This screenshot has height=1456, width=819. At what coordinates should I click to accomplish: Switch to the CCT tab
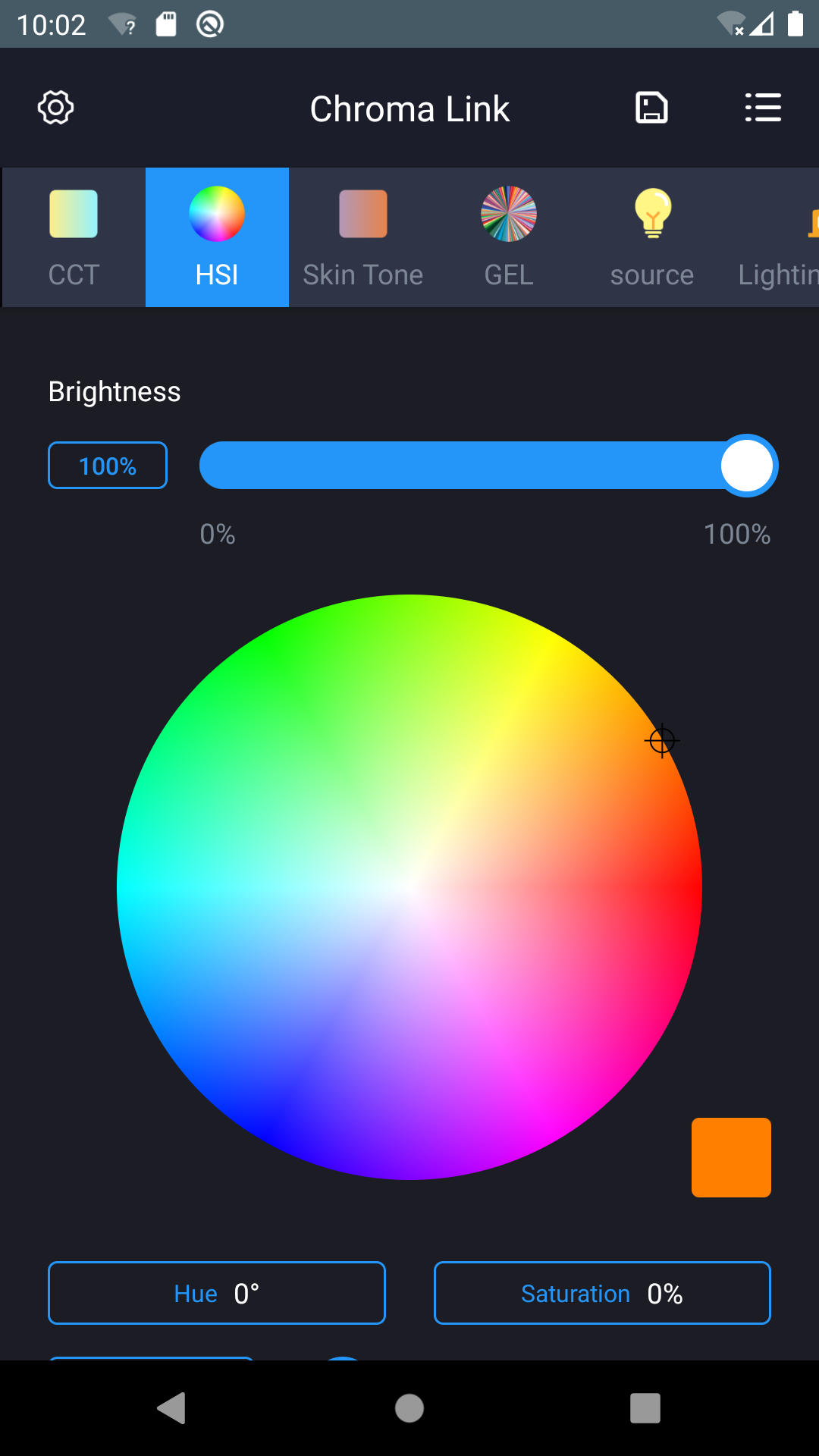click(x=74, y=237)
